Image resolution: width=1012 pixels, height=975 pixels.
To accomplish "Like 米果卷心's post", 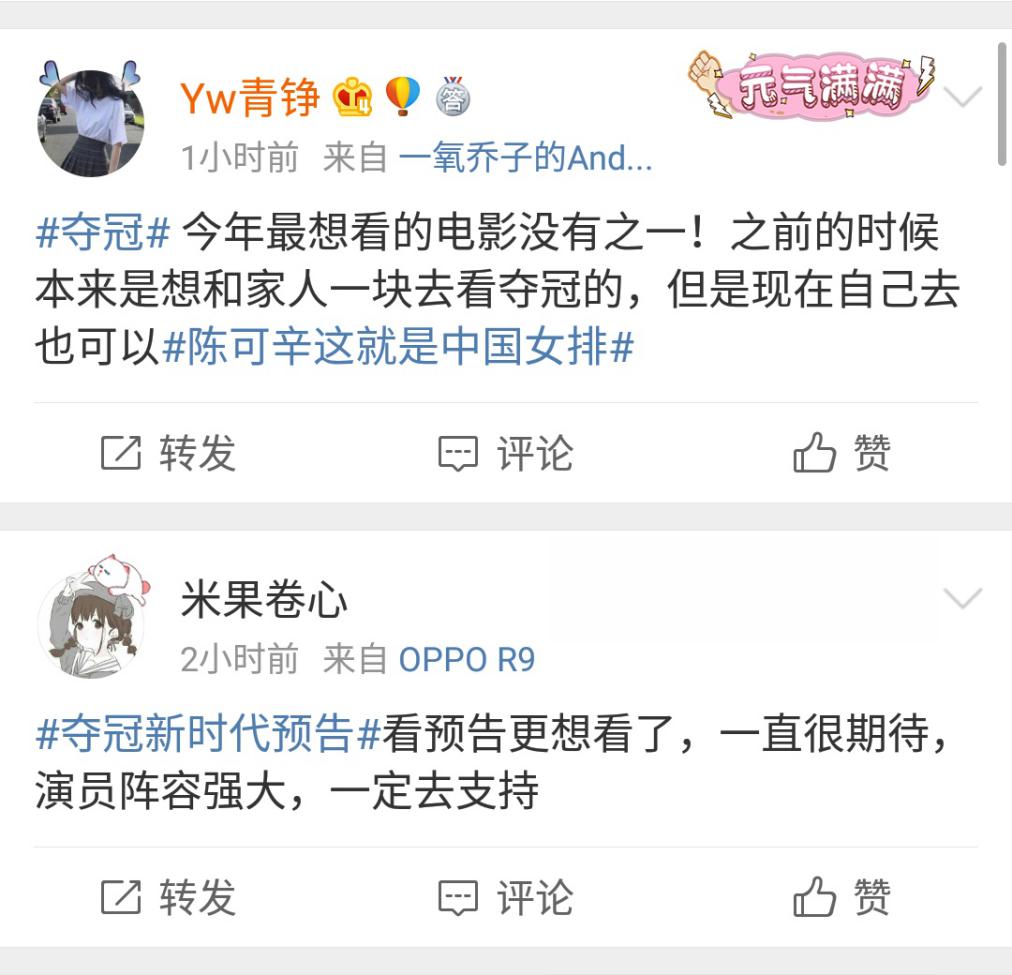I will (x=841, y=897).
